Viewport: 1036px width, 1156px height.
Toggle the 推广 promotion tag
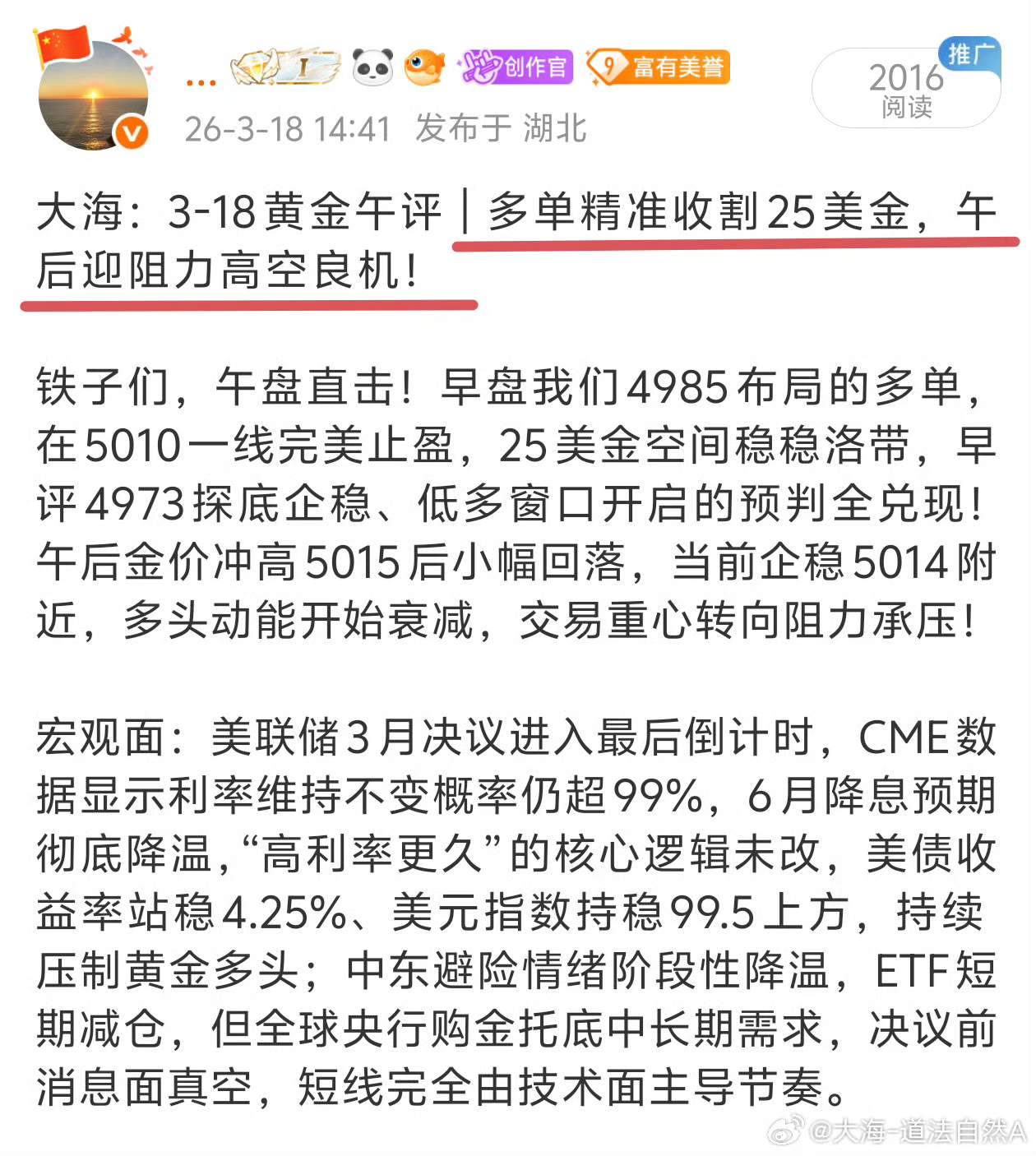970,51
